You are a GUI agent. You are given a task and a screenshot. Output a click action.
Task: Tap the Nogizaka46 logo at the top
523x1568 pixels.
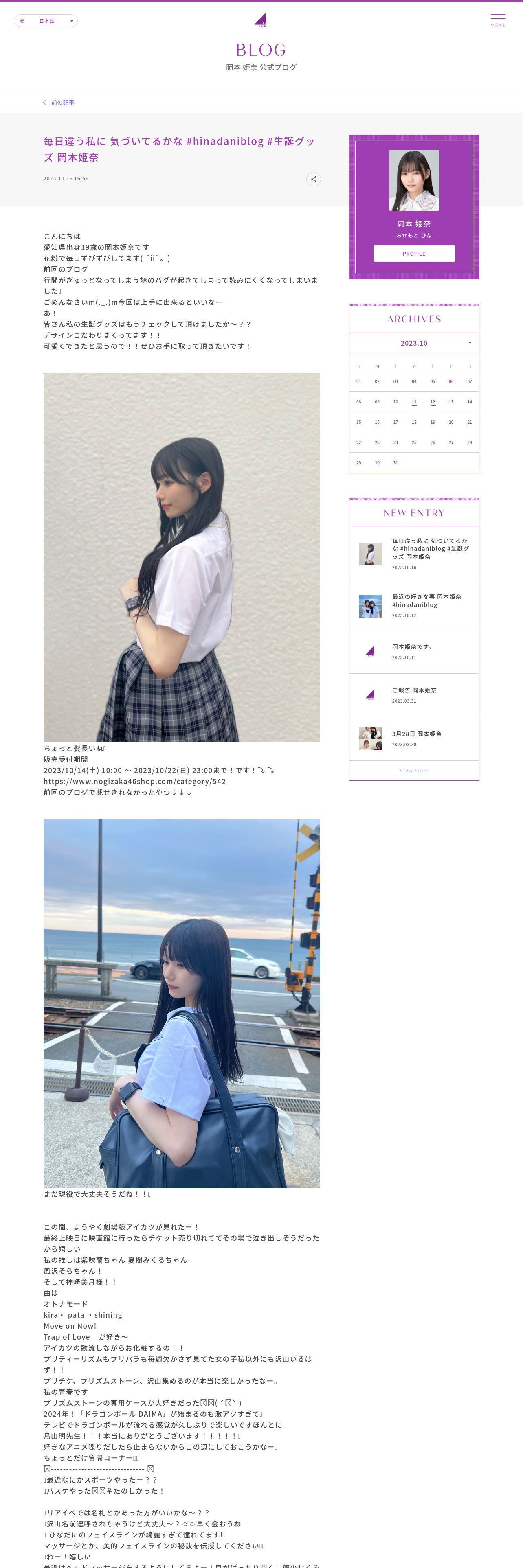261,20
